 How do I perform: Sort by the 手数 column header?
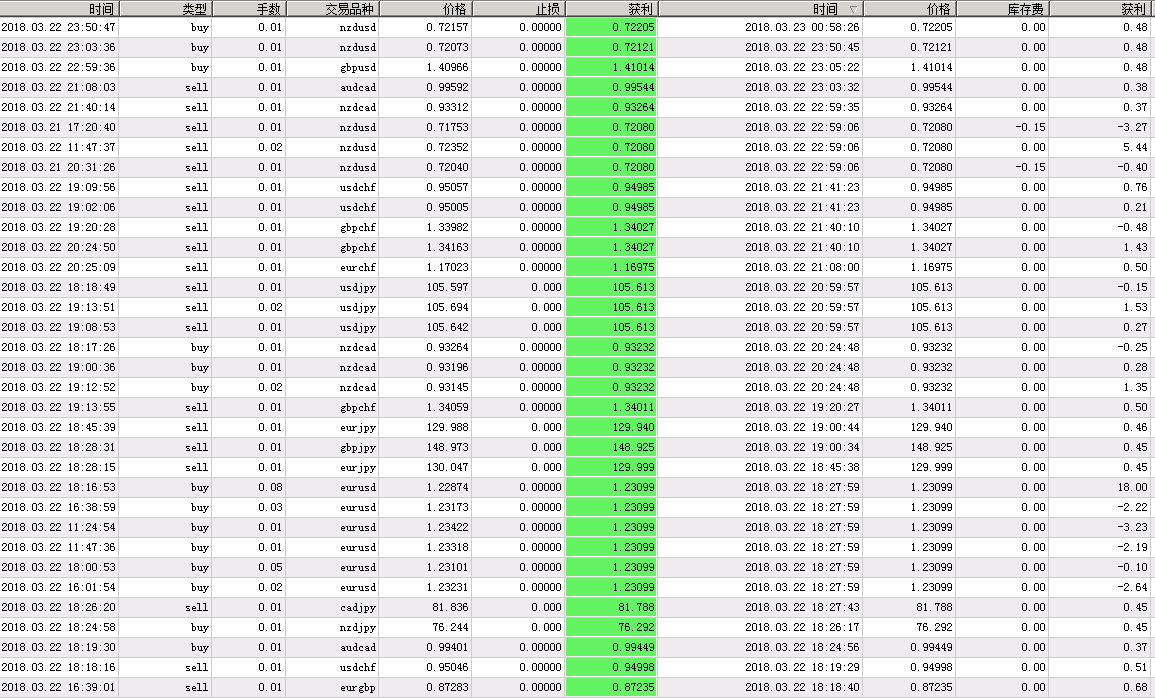click(249, 9)
